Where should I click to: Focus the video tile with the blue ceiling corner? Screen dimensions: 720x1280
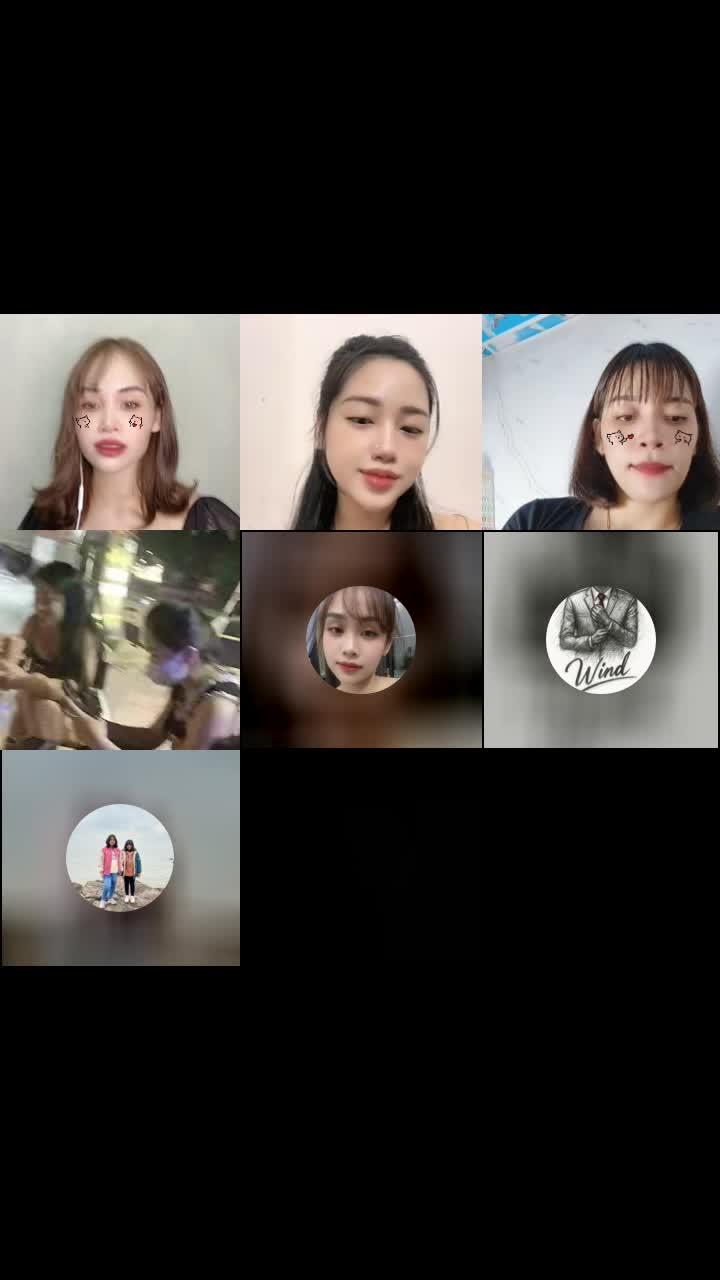pyautogui.click(x=601, y=422)
